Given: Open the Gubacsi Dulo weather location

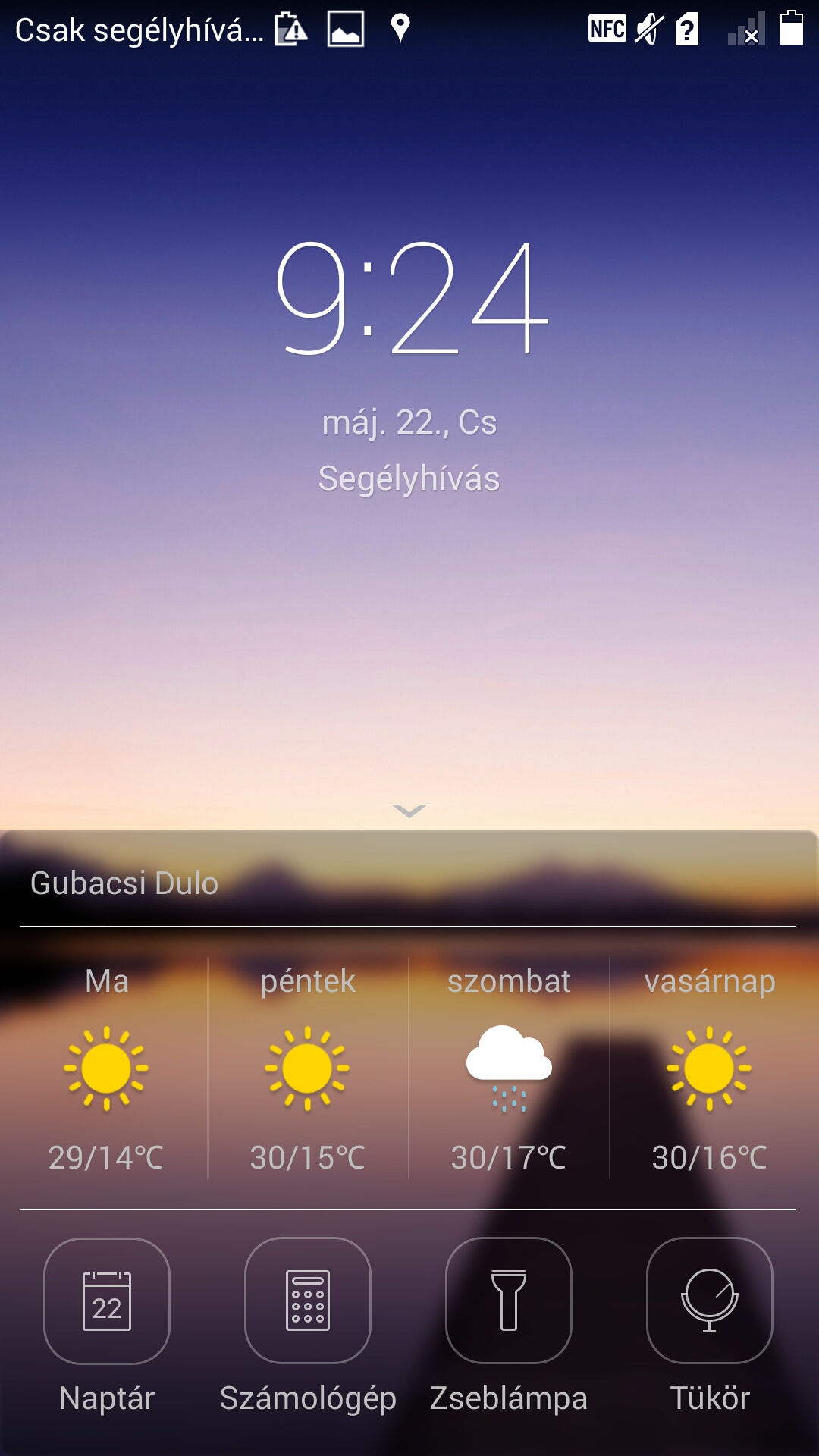Looking at the screenshot, I should pos(124,883).
